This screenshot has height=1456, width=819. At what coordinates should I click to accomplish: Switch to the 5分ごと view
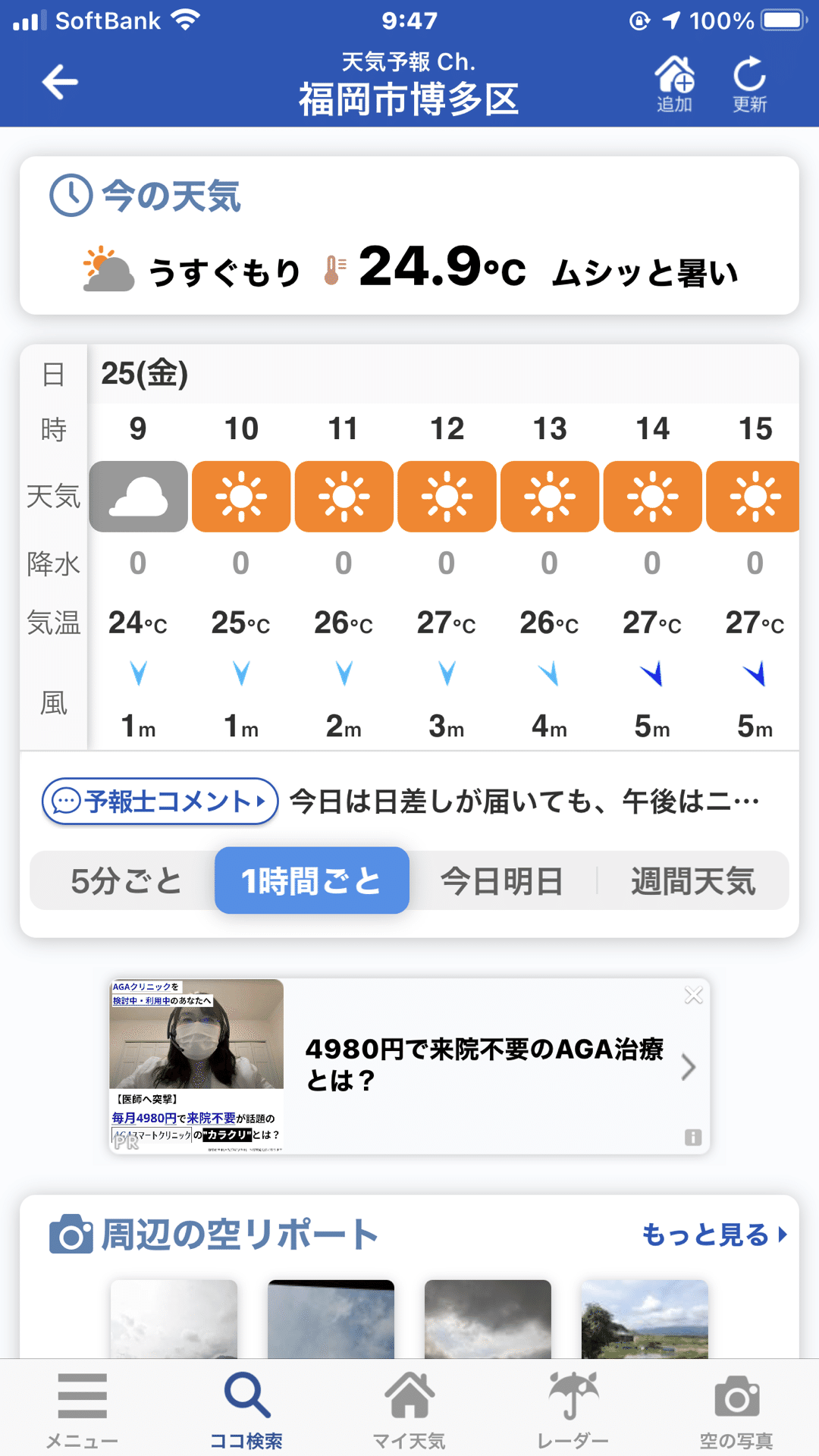pyautogui.click(x=125, y=881)
